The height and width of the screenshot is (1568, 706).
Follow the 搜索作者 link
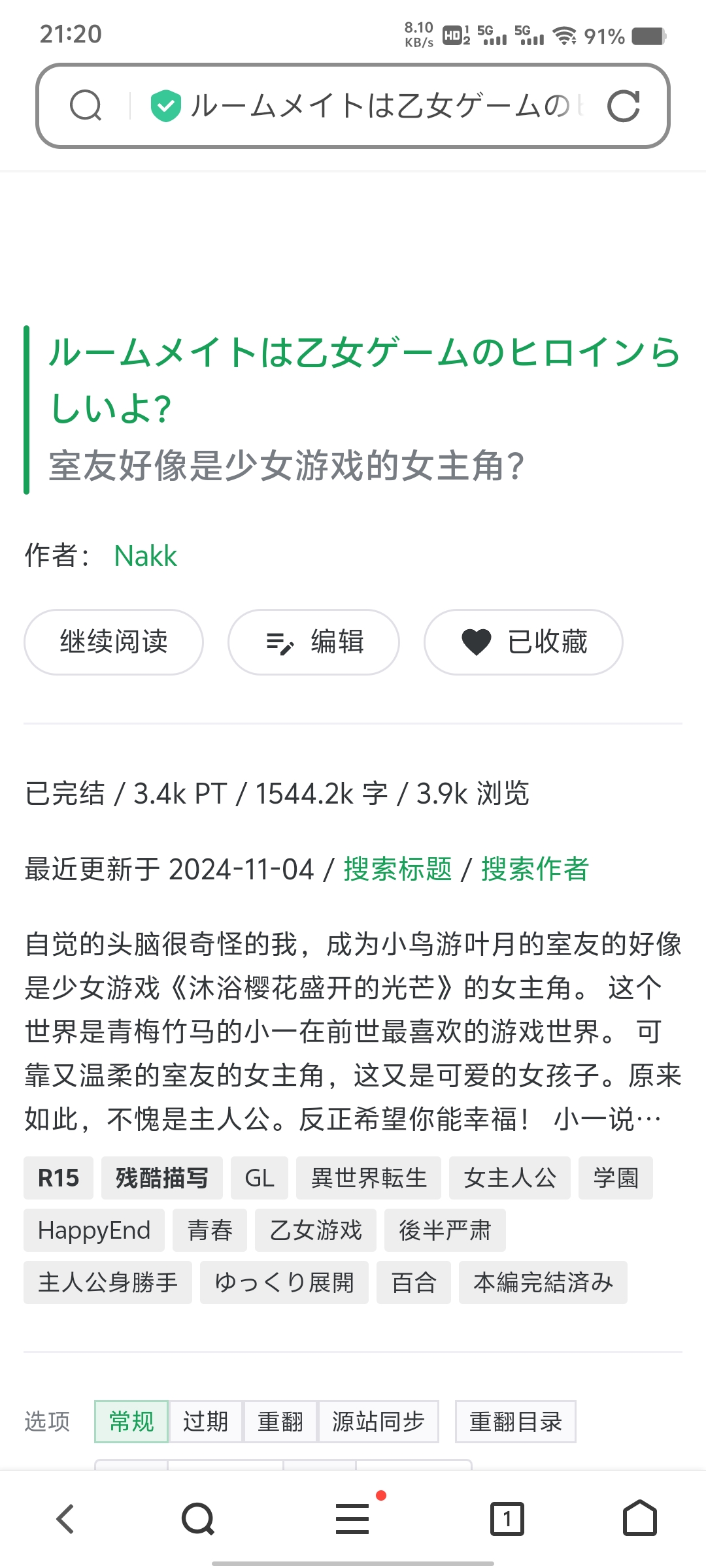point(535,869)
